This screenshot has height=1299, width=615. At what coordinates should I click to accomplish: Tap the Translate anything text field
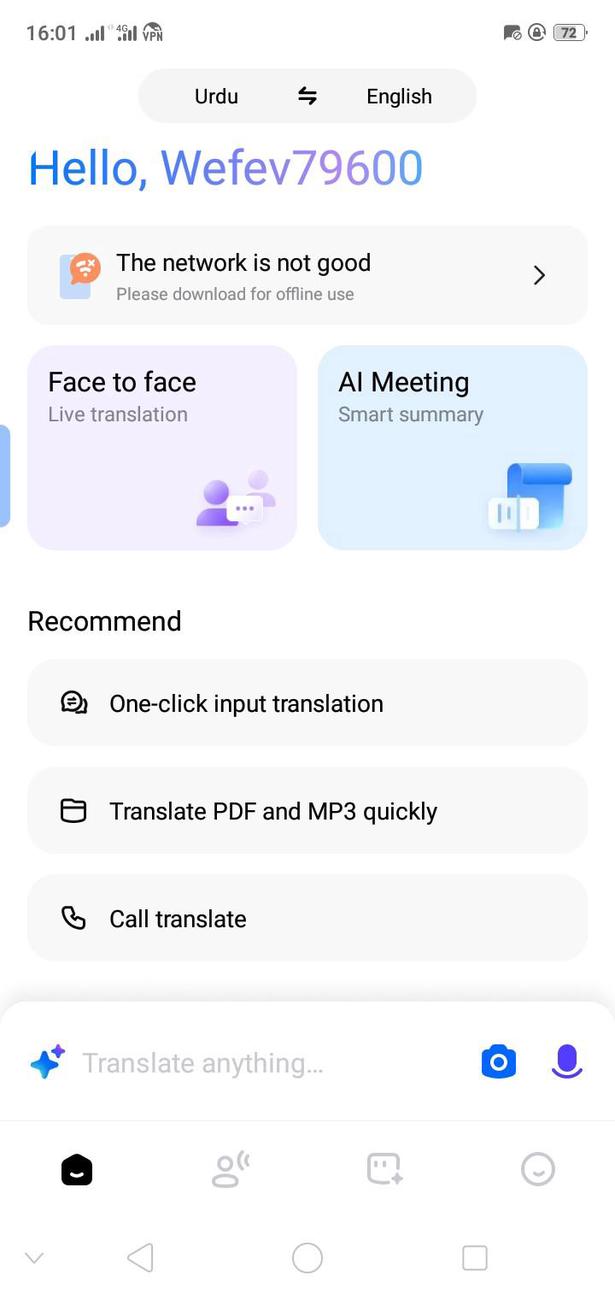coord(260,1062)
